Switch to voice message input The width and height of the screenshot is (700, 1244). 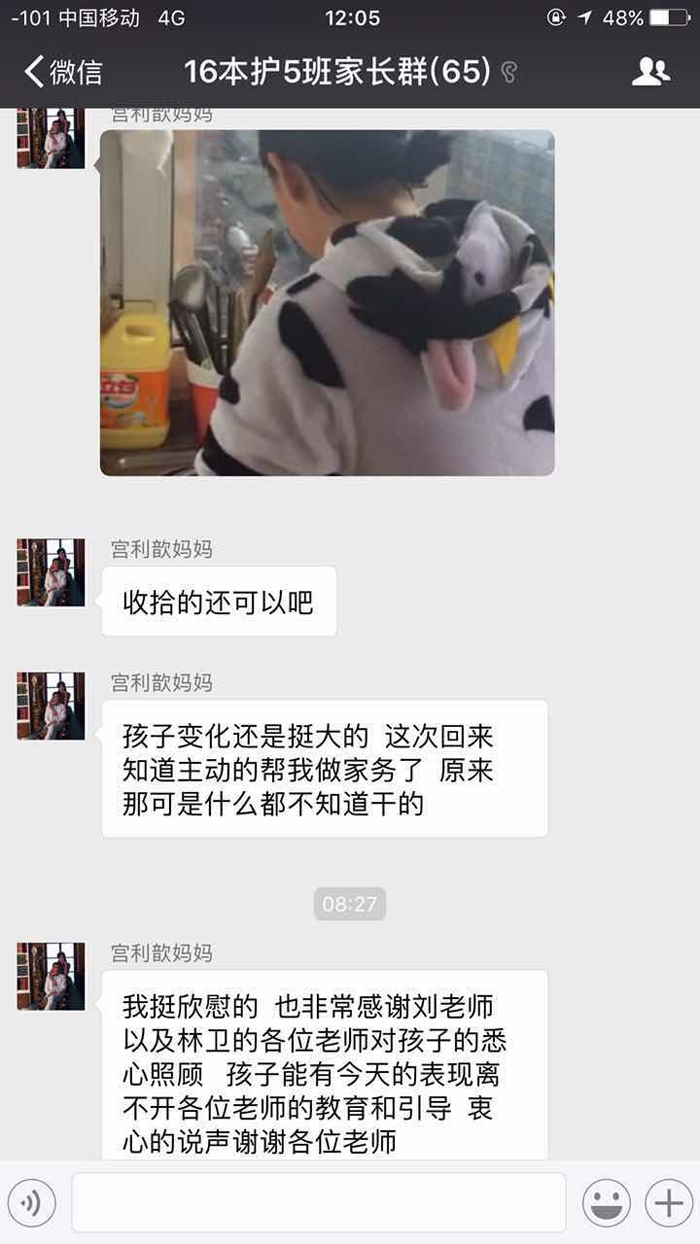coord(31,1203)
